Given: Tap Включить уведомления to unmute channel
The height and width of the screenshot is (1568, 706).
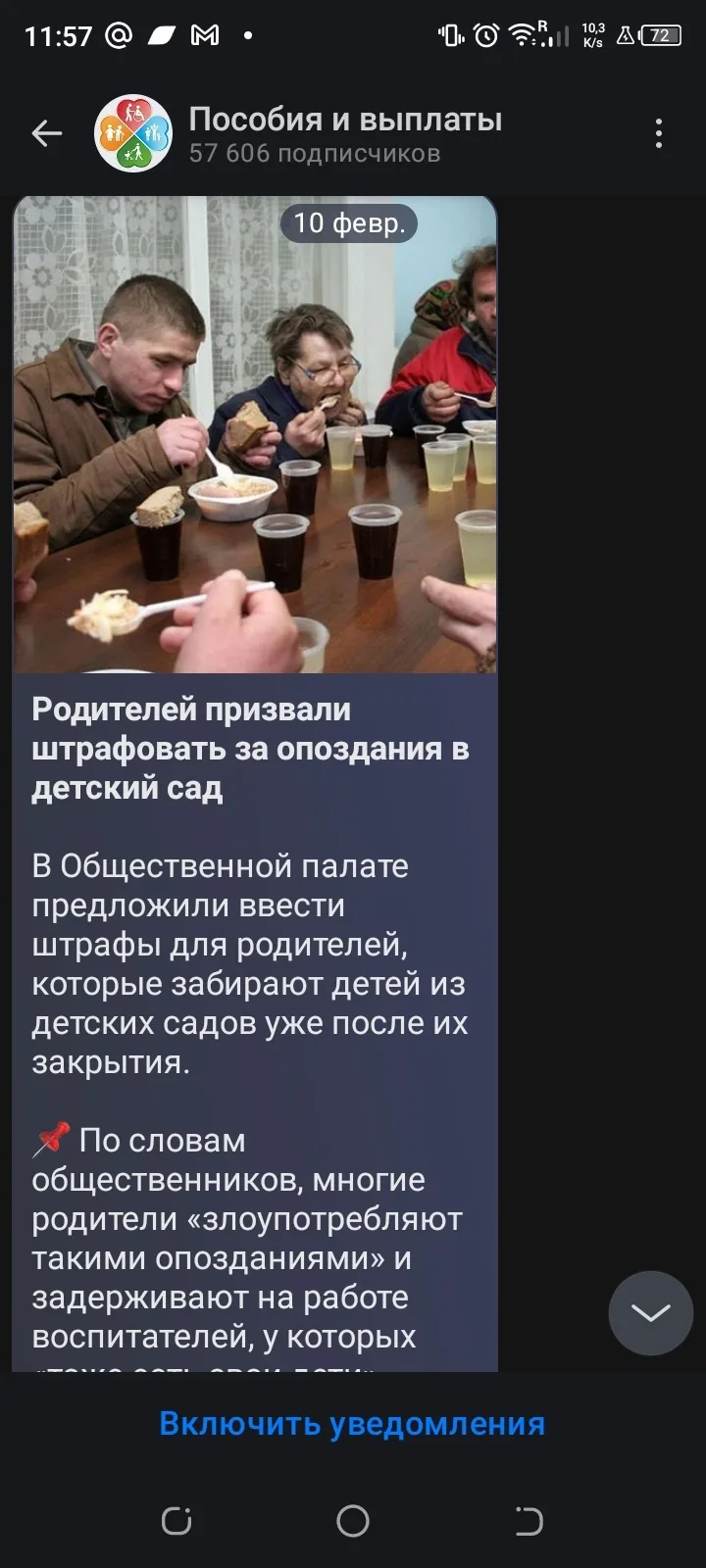Looking at the screenshot, I should click(352, 1423).
